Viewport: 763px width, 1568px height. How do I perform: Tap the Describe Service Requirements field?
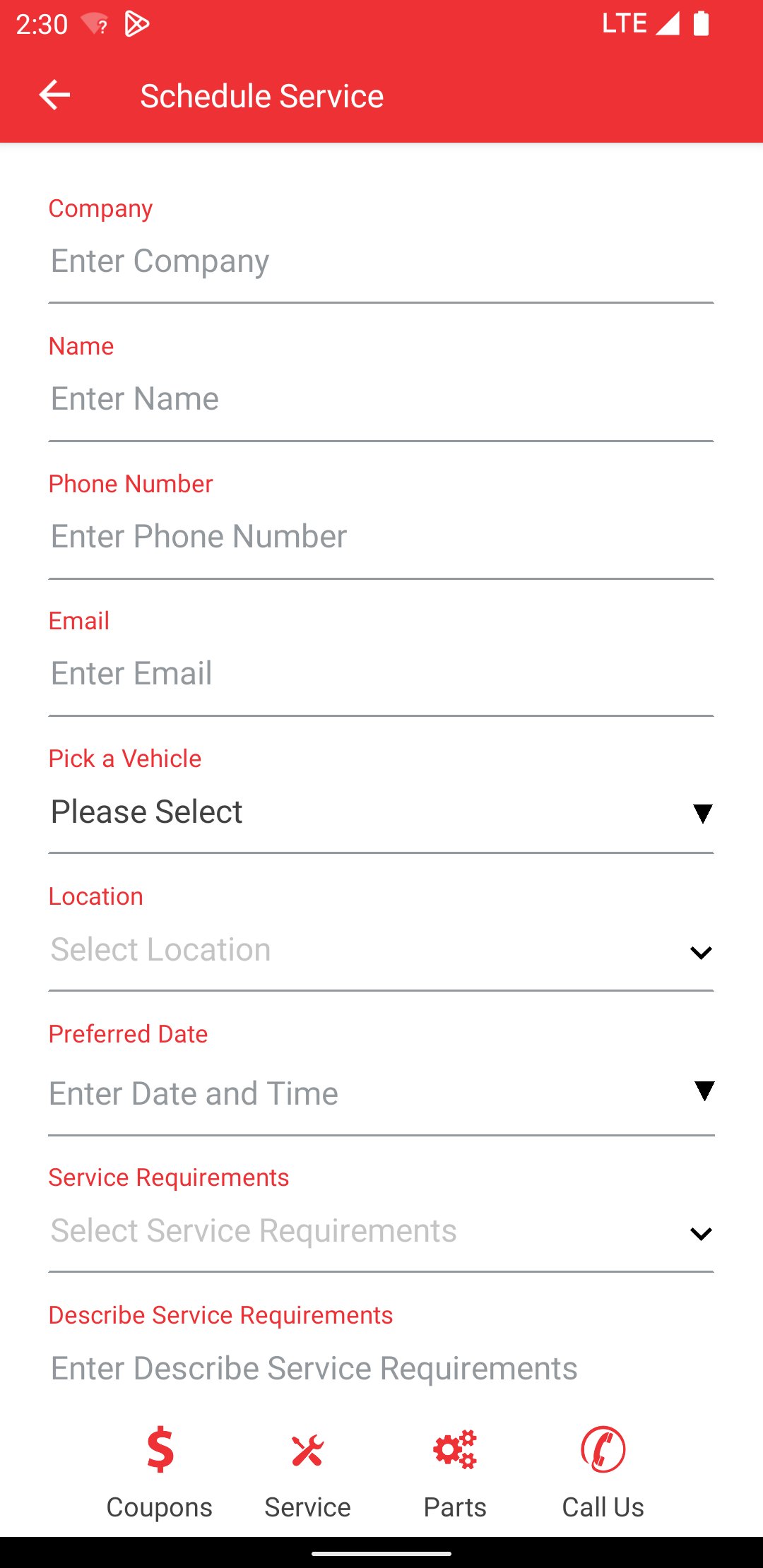pos(381,1368)
